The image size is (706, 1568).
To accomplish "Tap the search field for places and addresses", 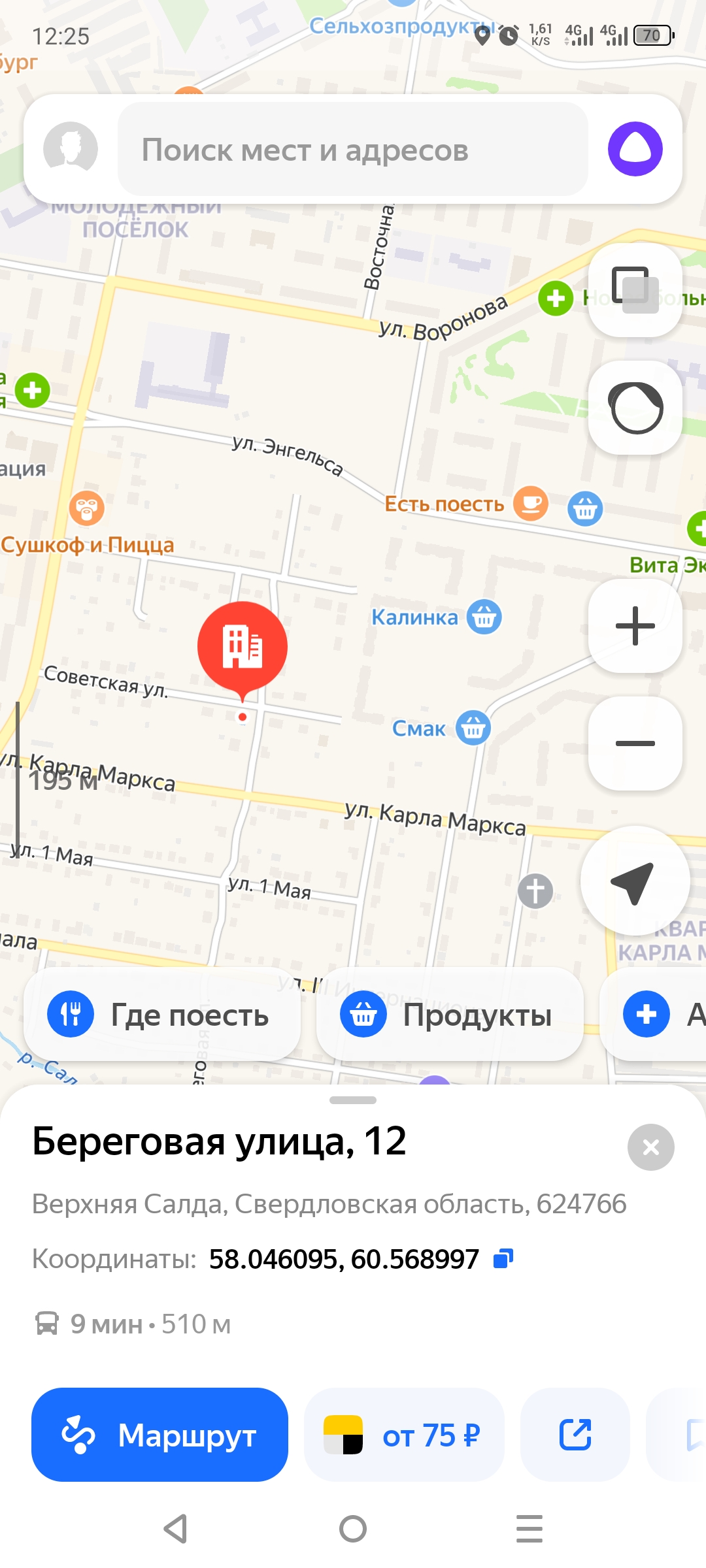I will [353, 150].
